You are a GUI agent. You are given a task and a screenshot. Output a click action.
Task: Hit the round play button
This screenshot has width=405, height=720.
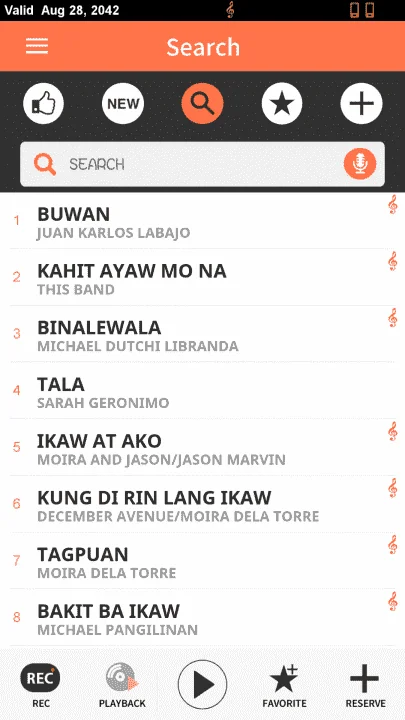point(202,685)
